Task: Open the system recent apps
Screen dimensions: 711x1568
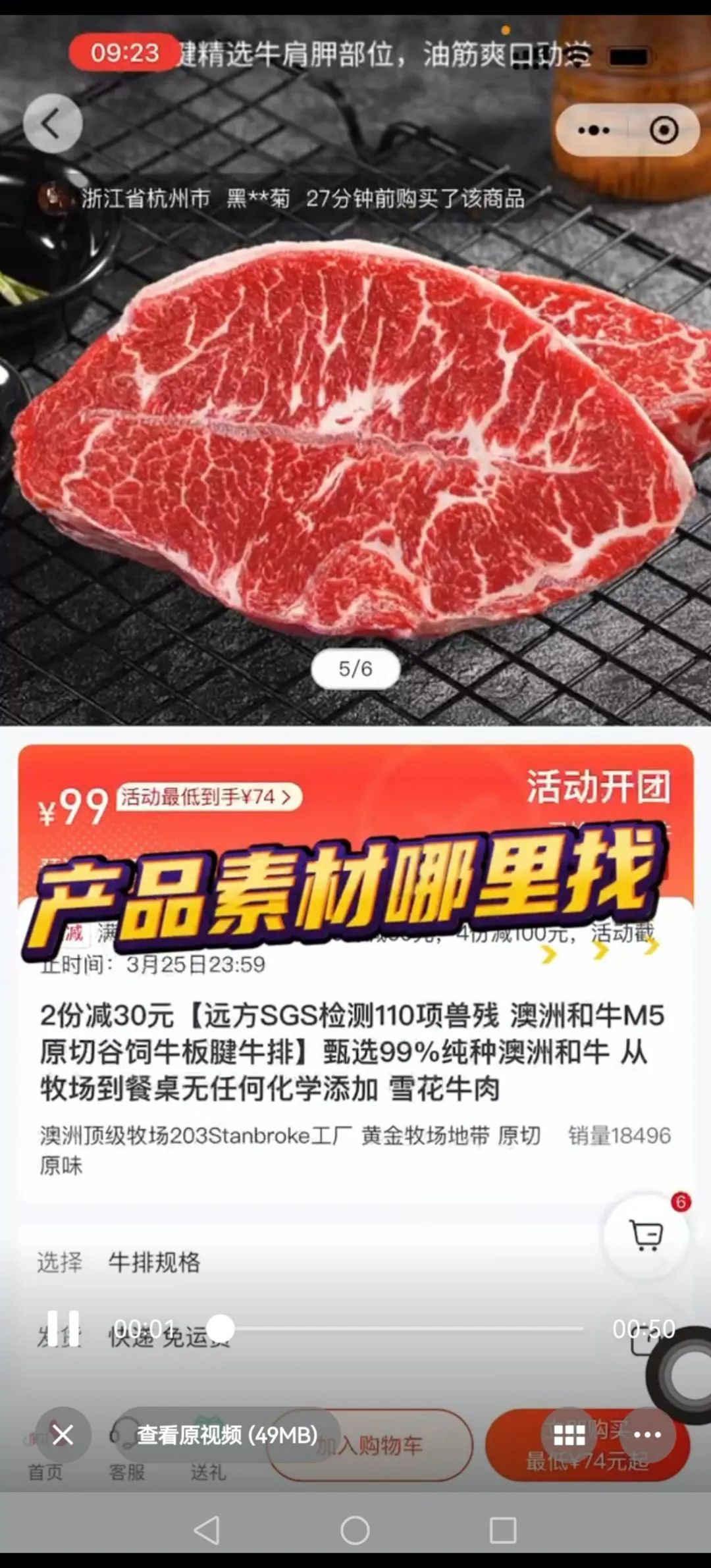Action: [x=503, y=1530]
